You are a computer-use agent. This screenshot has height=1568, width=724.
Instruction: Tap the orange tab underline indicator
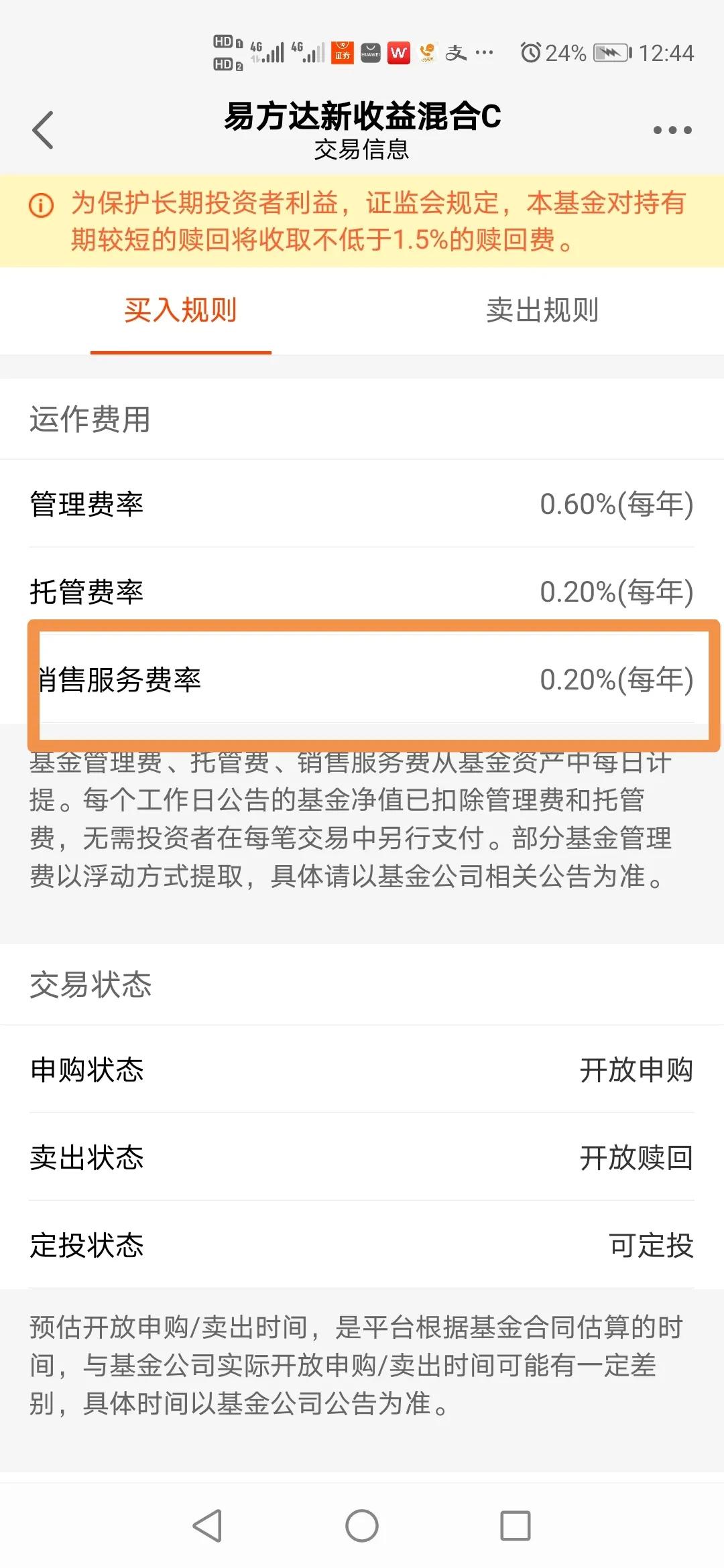click(182, 350)
